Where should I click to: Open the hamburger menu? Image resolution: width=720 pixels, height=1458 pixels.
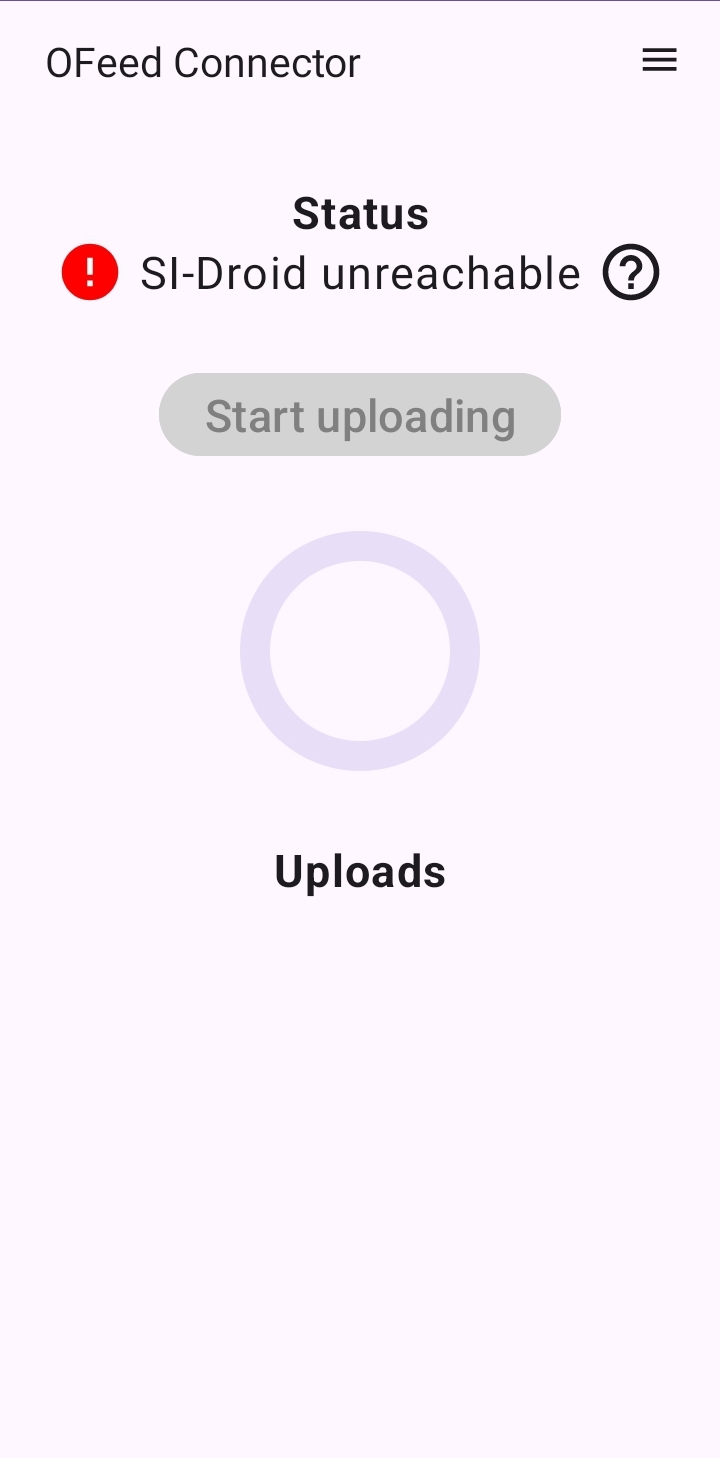click(x=659, y=61)
